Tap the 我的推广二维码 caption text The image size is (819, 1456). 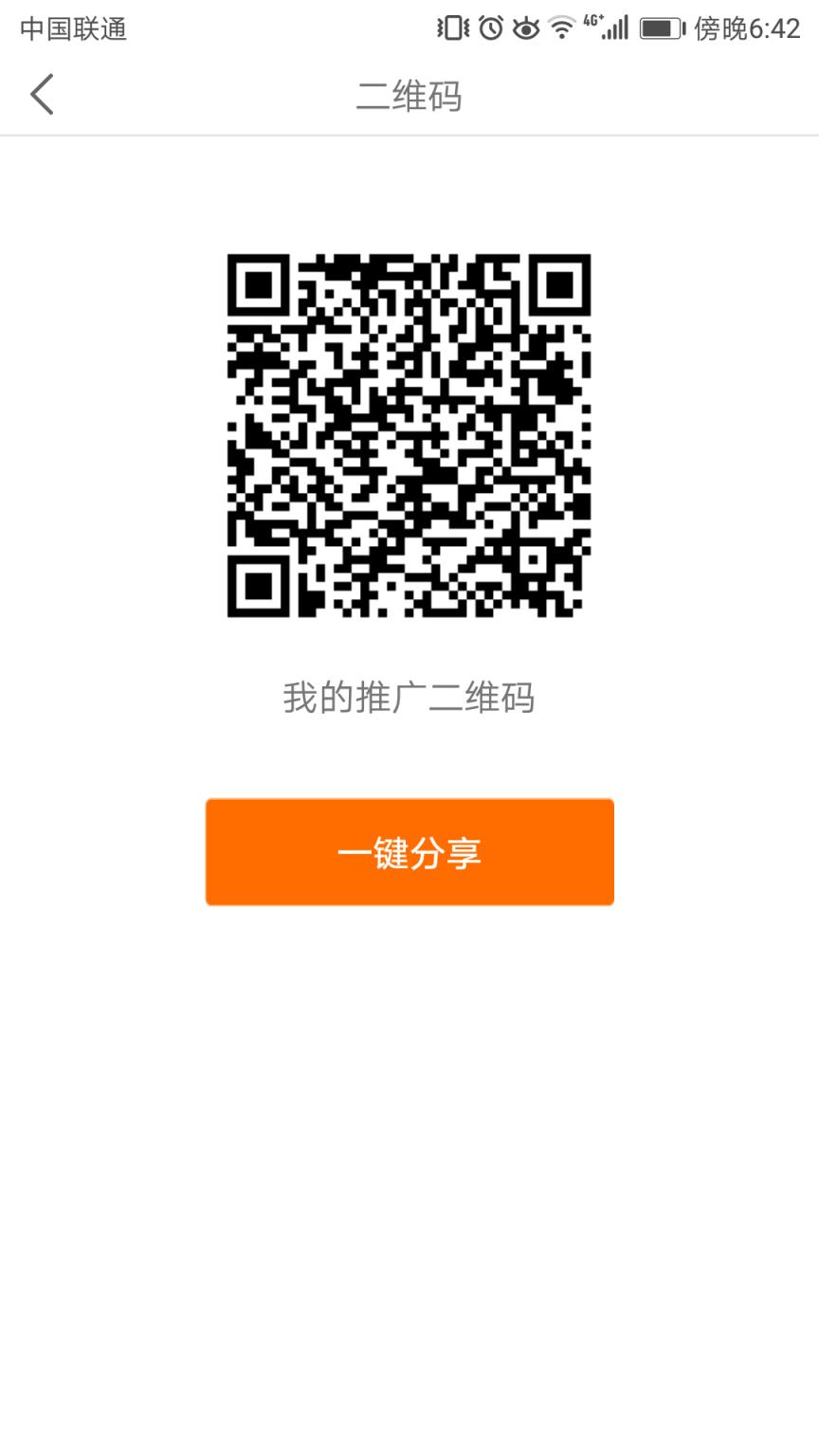[409, 697]
